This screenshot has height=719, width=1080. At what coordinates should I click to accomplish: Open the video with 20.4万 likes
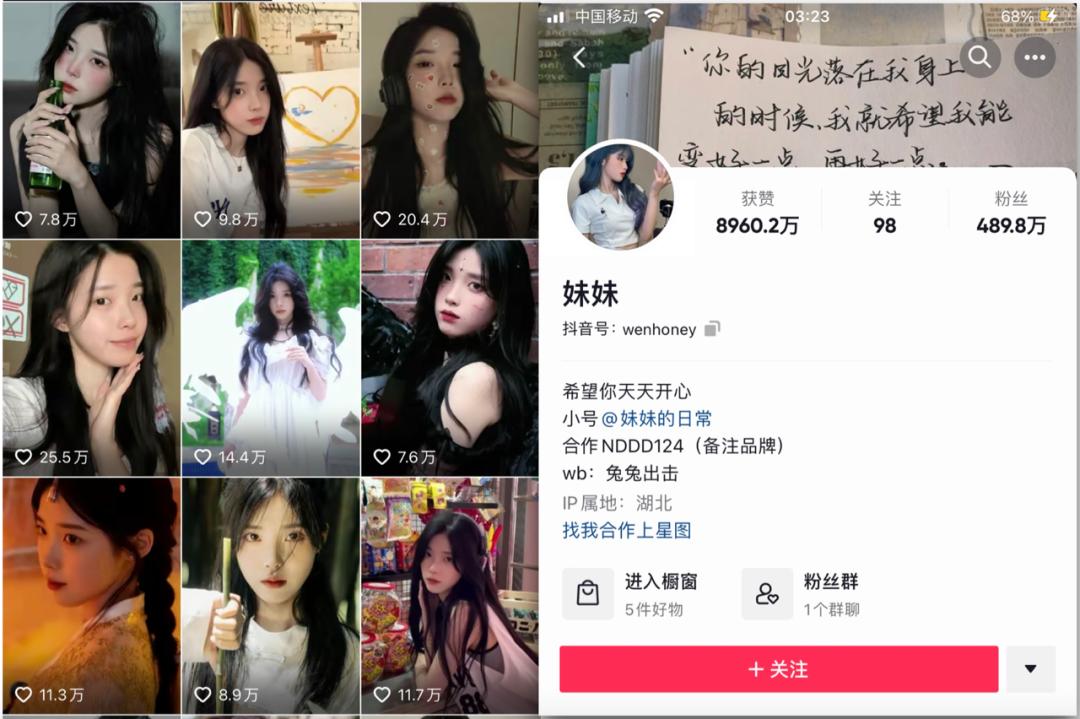[x=450, y=120]
